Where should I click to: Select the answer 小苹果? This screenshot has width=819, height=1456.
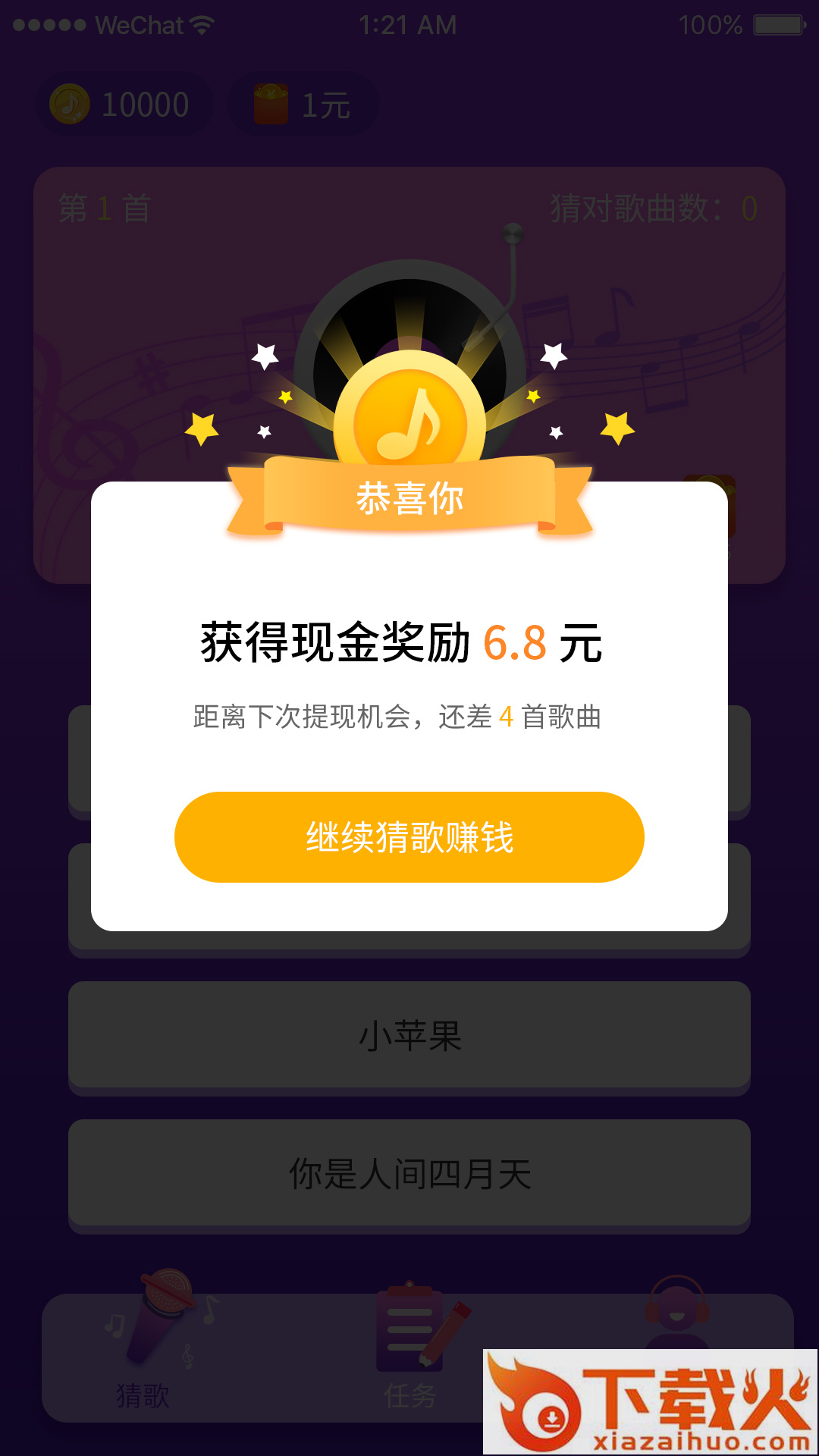[x=409, y=1035]
